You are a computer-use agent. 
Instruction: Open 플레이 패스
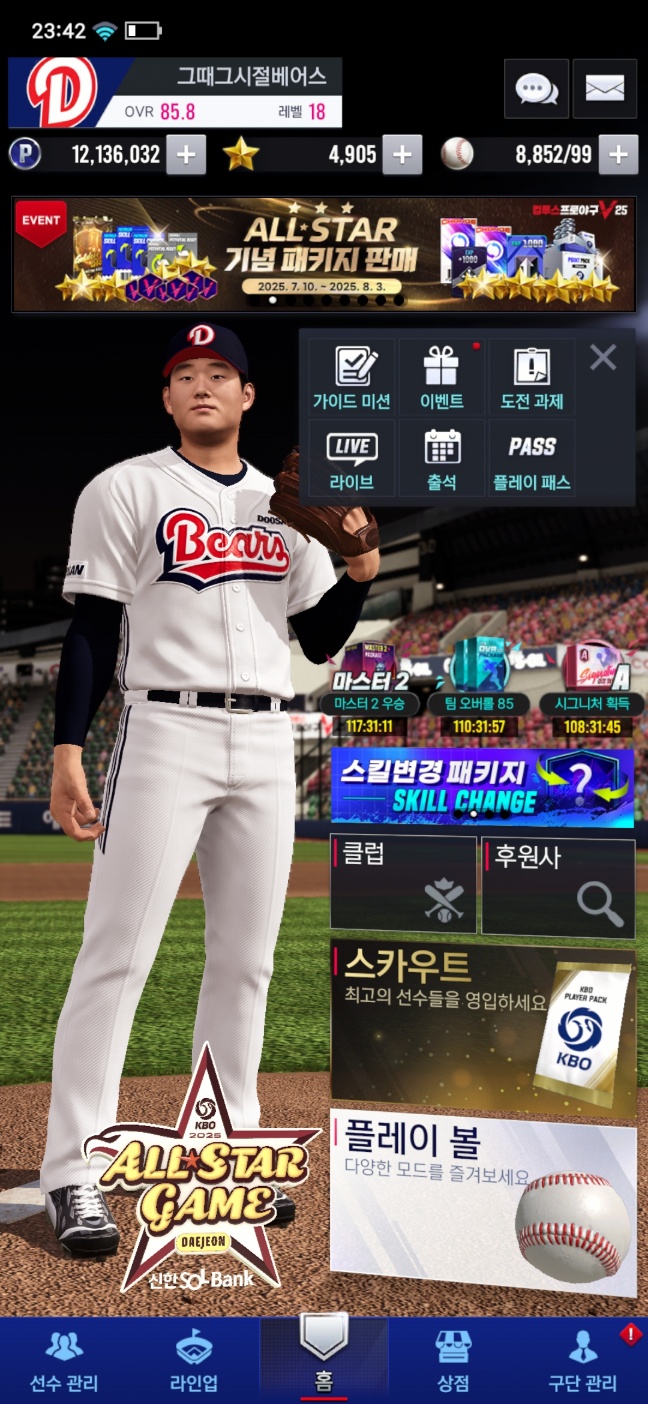[532, 459]
